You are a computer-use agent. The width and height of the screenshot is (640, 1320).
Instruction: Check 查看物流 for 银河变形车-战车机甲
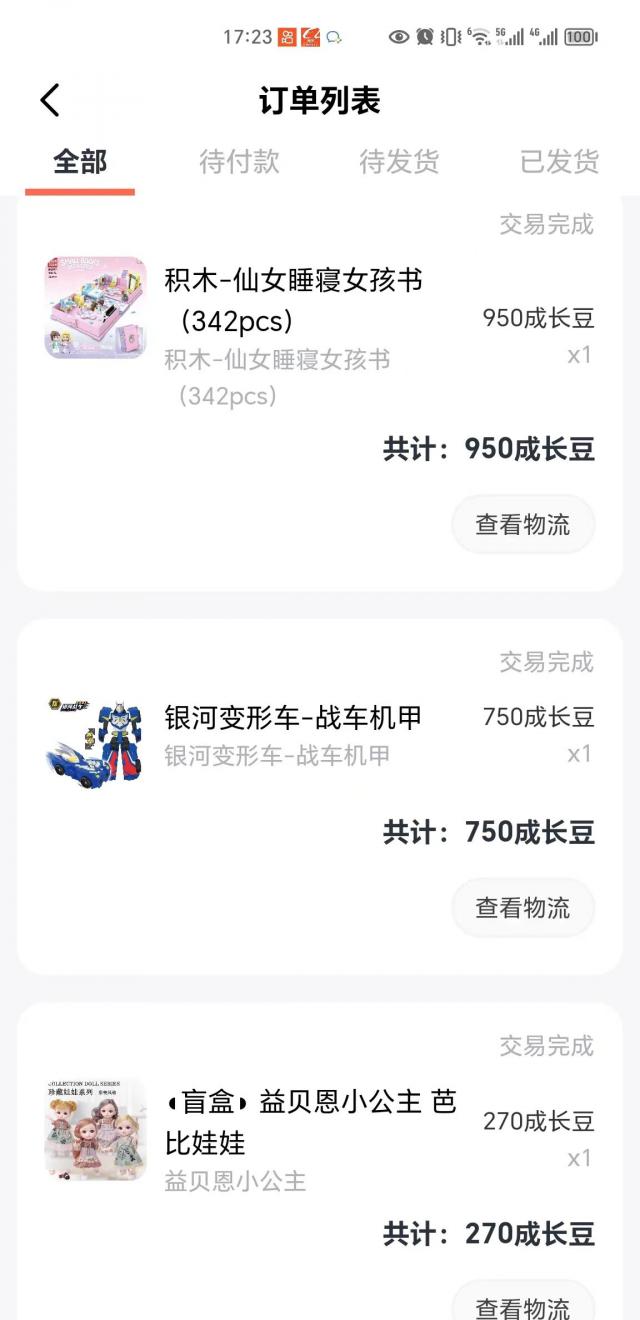click(x=523, y=907)
